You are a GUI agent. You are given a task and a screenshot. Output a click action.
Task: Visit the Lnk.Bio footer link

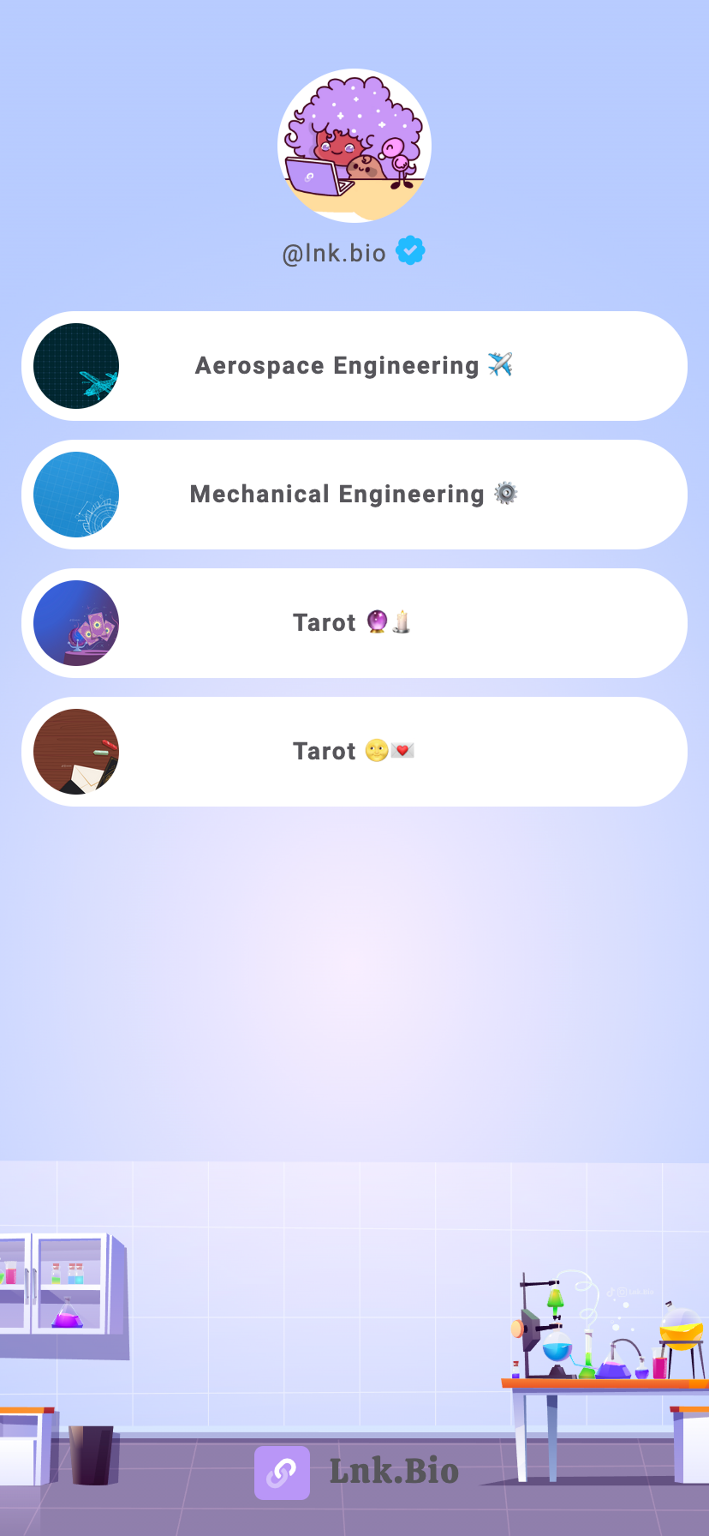[356, 1472]
